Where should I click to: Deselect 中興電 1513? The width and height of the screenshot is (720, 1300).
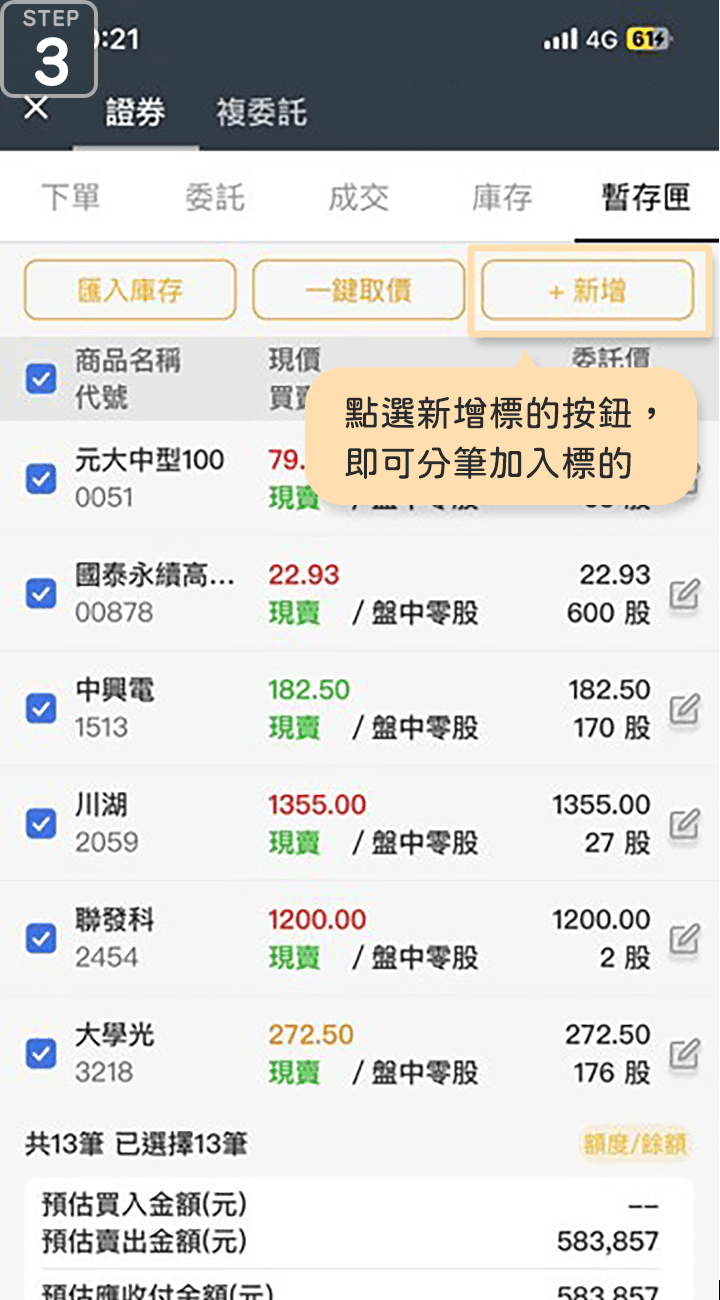point(41,709)
